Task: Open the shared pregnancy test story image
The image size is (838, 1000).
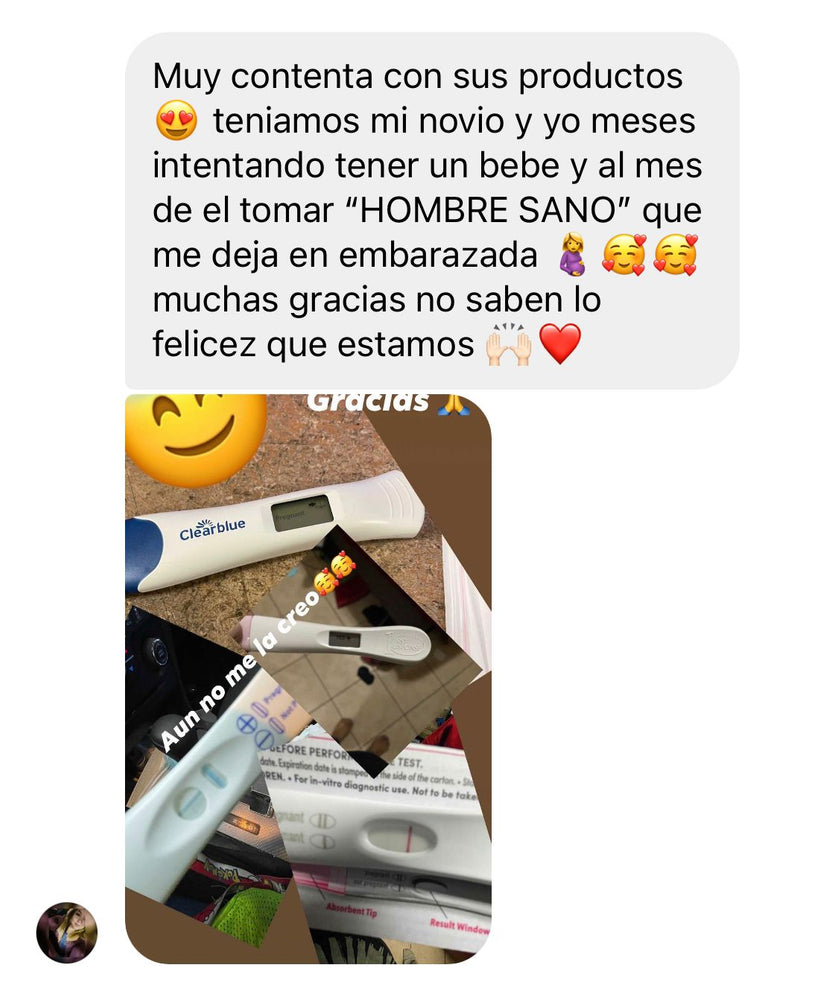Action: click(x=308, y=678)
